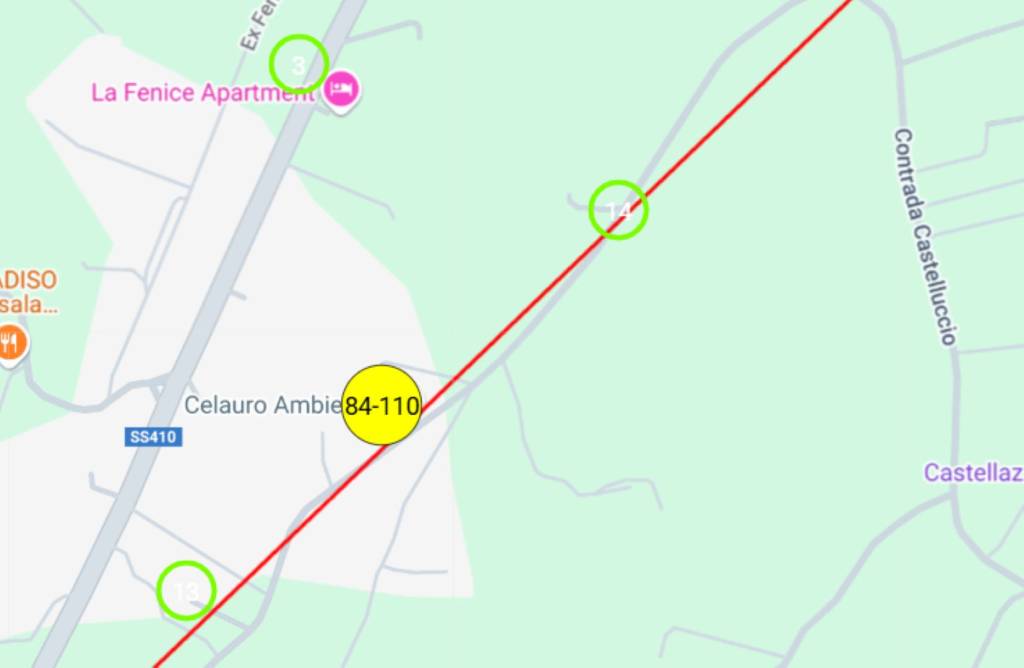Open the orange restaurant pin

point(12,343)
